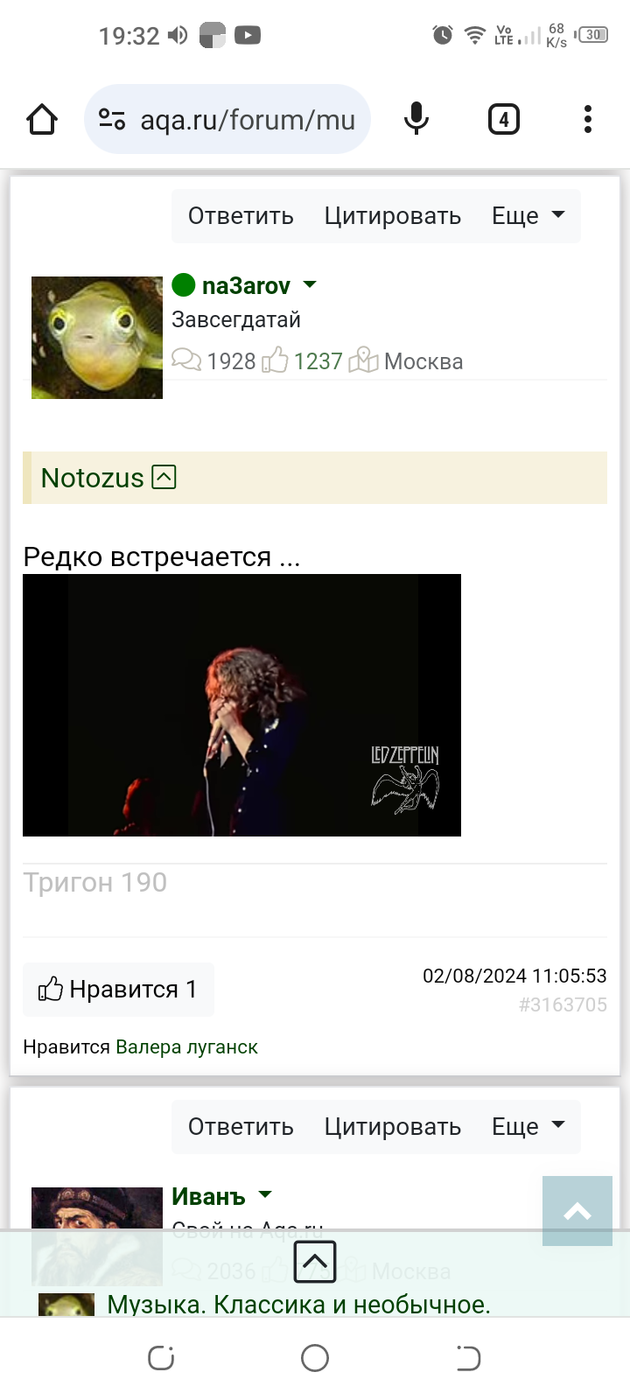Start voice search with the microphone
The height and width of the screenshot is (1400, 630).
pyautogui.click(x=416, y=120)
